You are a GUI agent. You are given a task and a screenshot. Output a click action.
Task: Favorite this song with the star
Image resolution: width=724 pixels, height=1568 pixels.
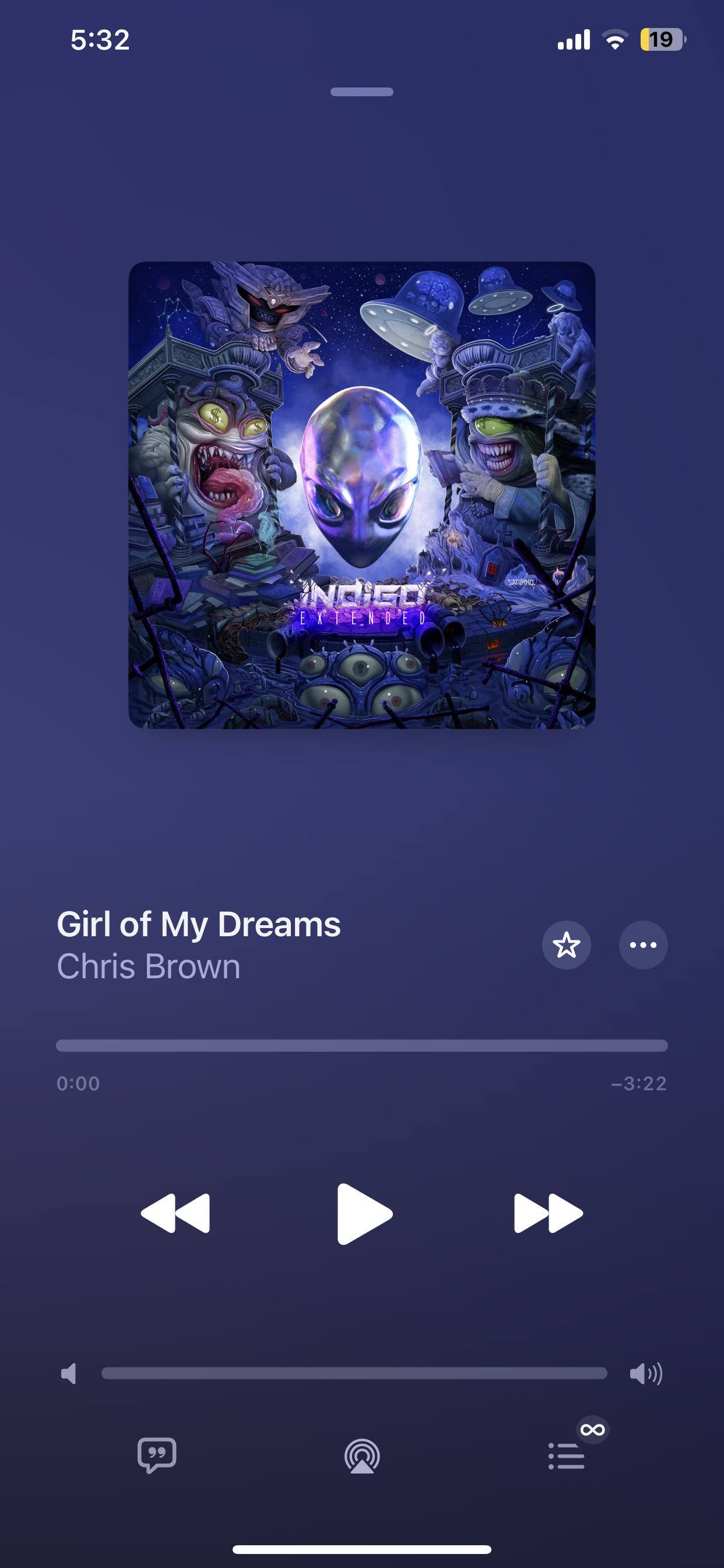(567, 944)
